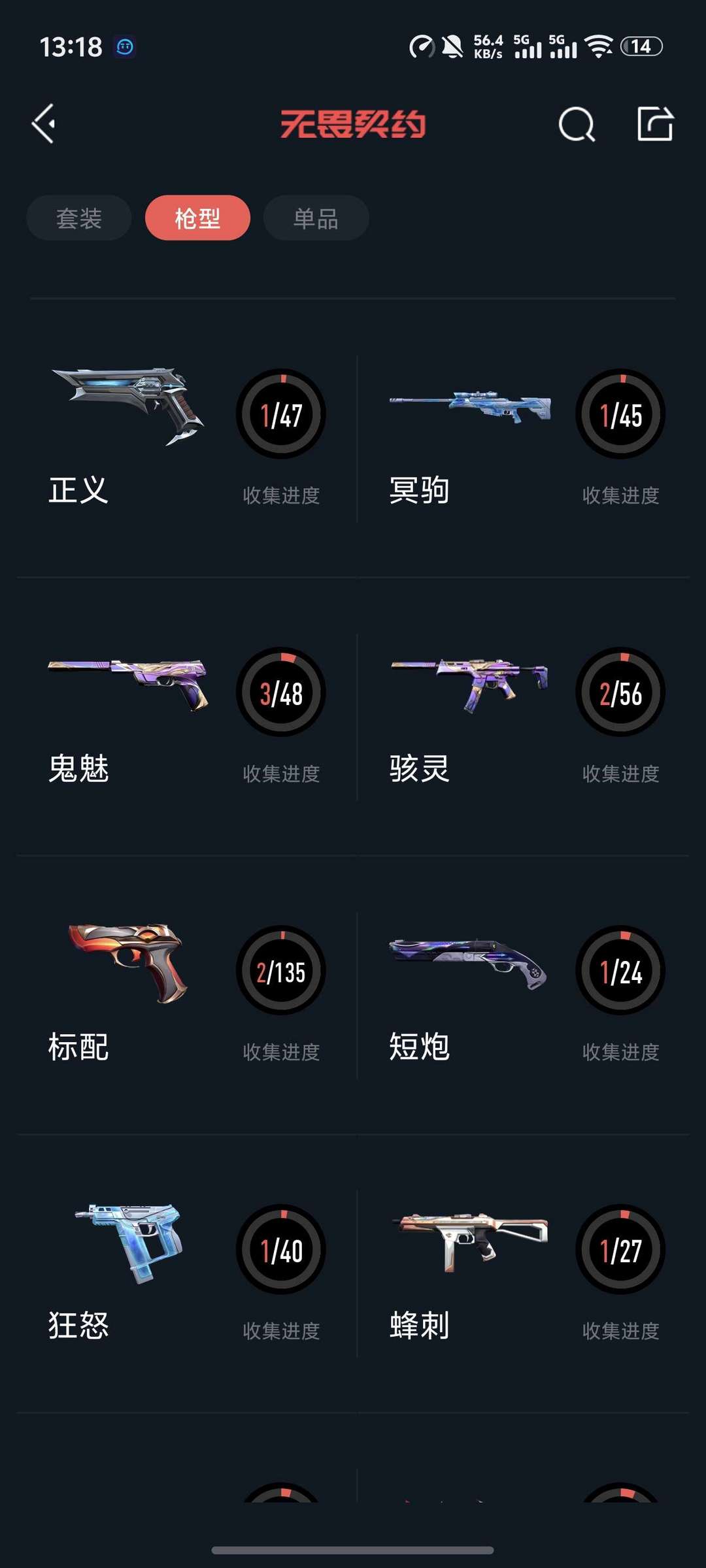
Task: Switch to the 套装 tab
Action: tap(78, 218)
